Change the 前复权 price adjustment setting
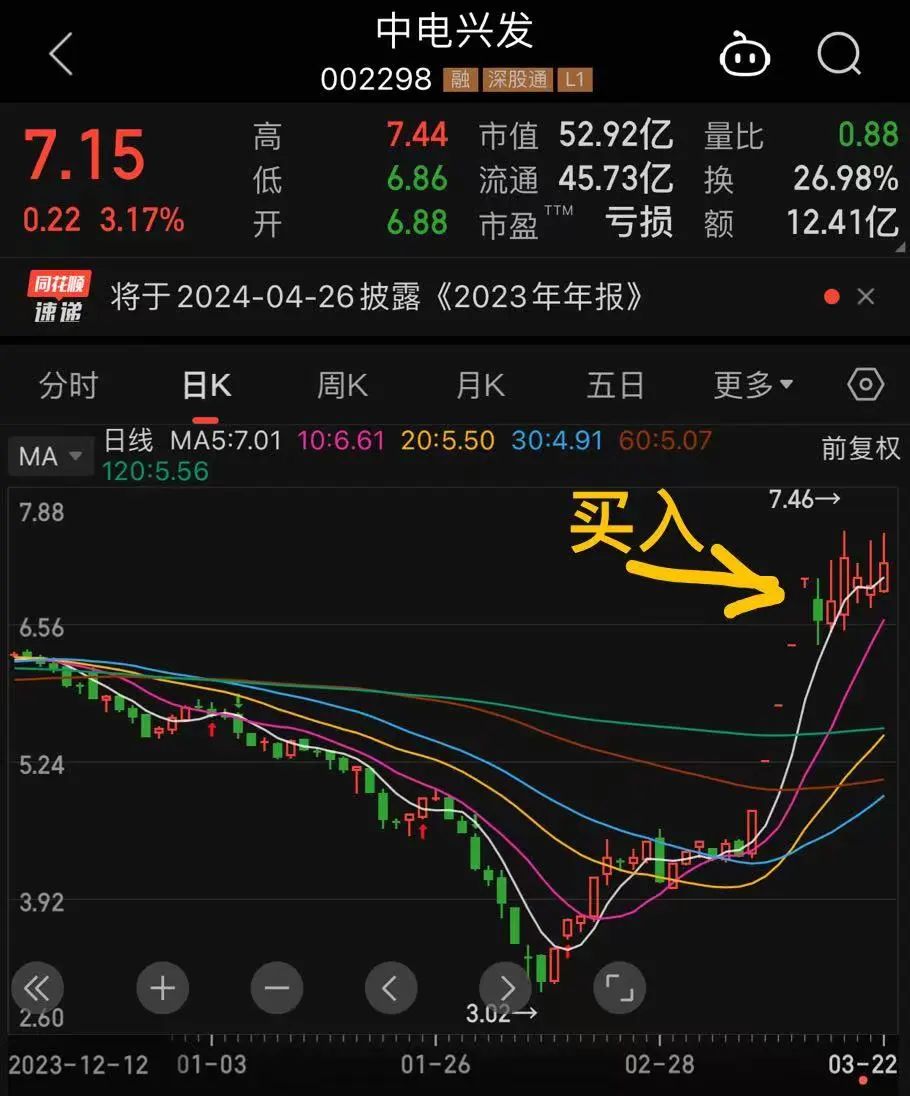Screen dimensions: 910x1096 pos(860,449)
